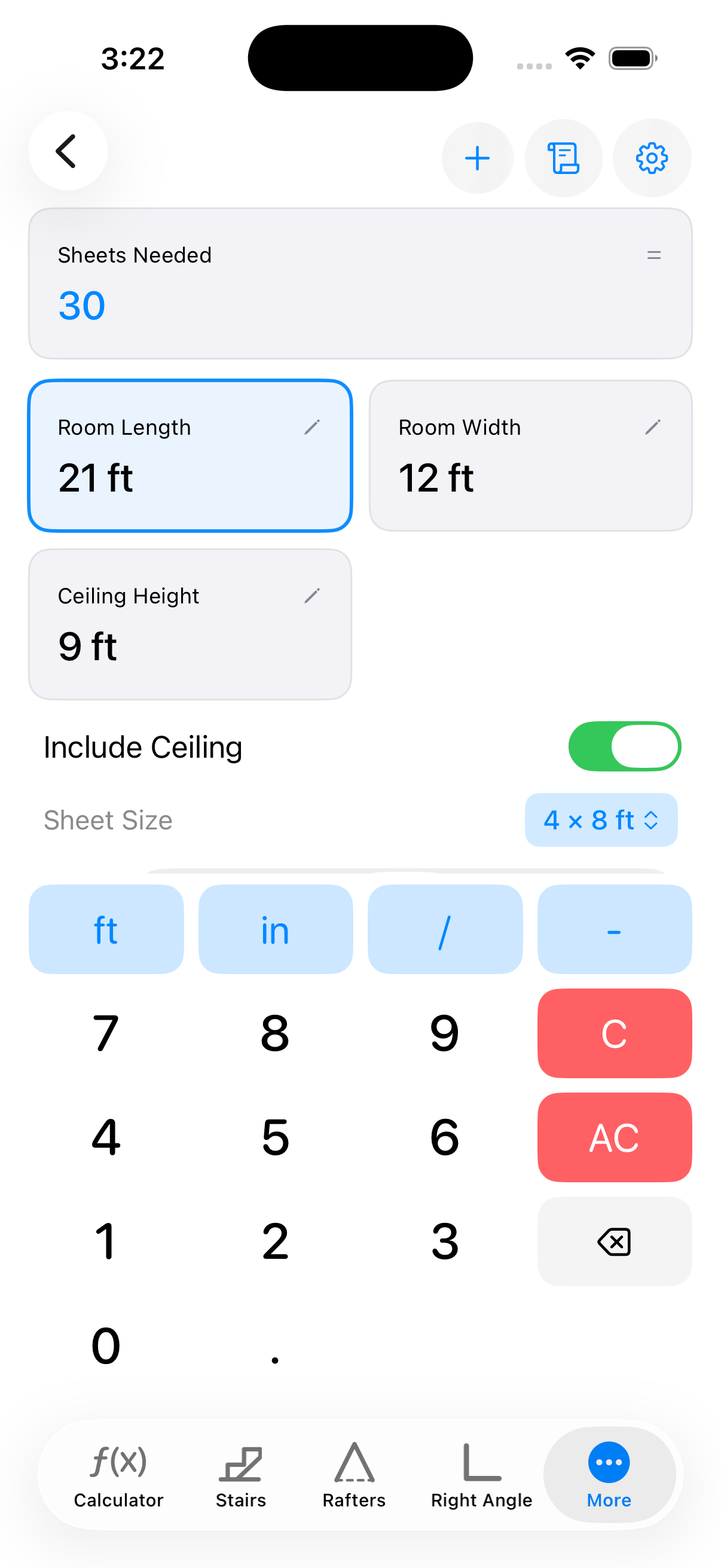Tap the plus icon in toolbar

click(477, 158)
